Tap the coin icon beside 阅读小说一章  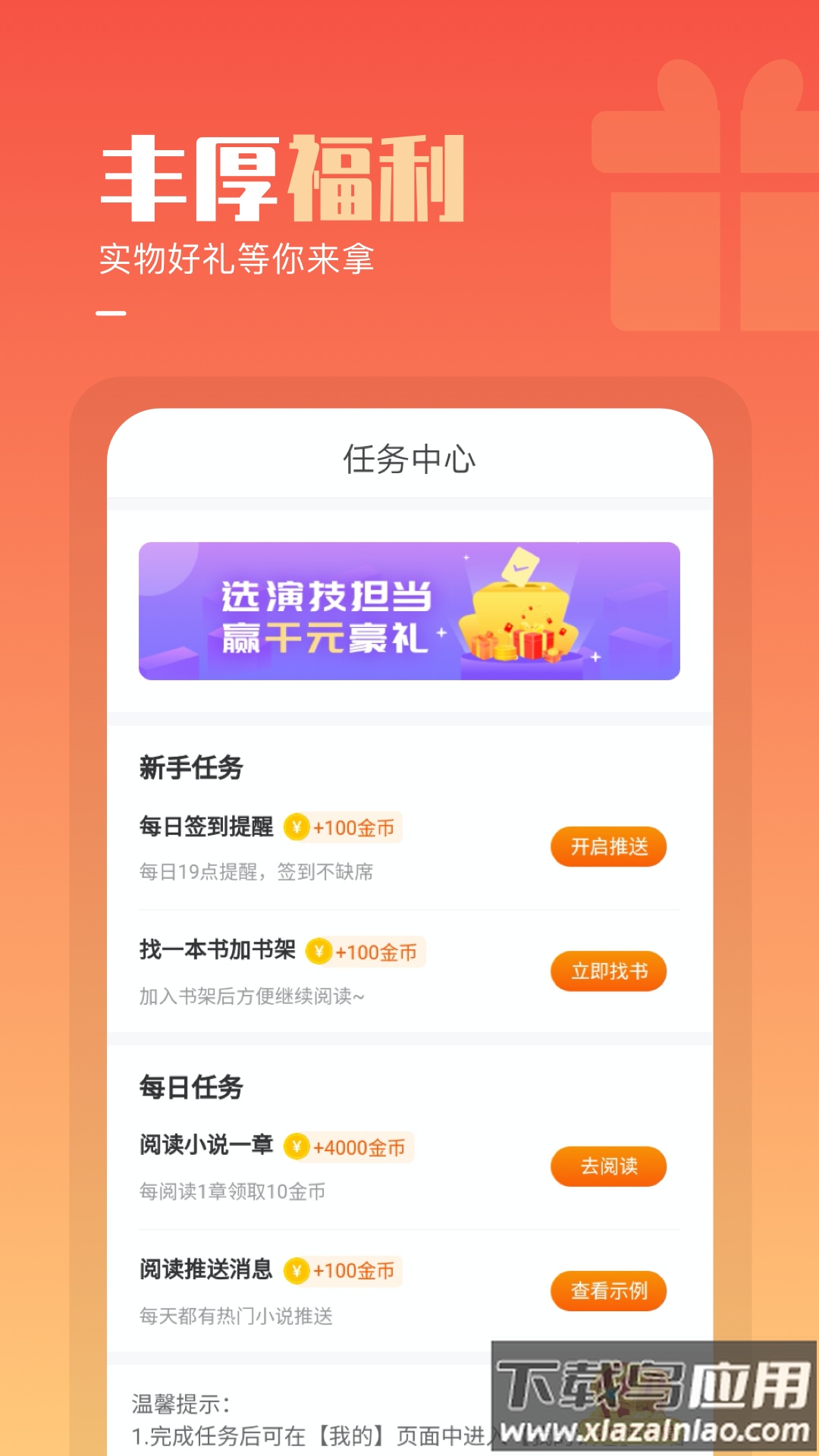[x=298, y=1147]
